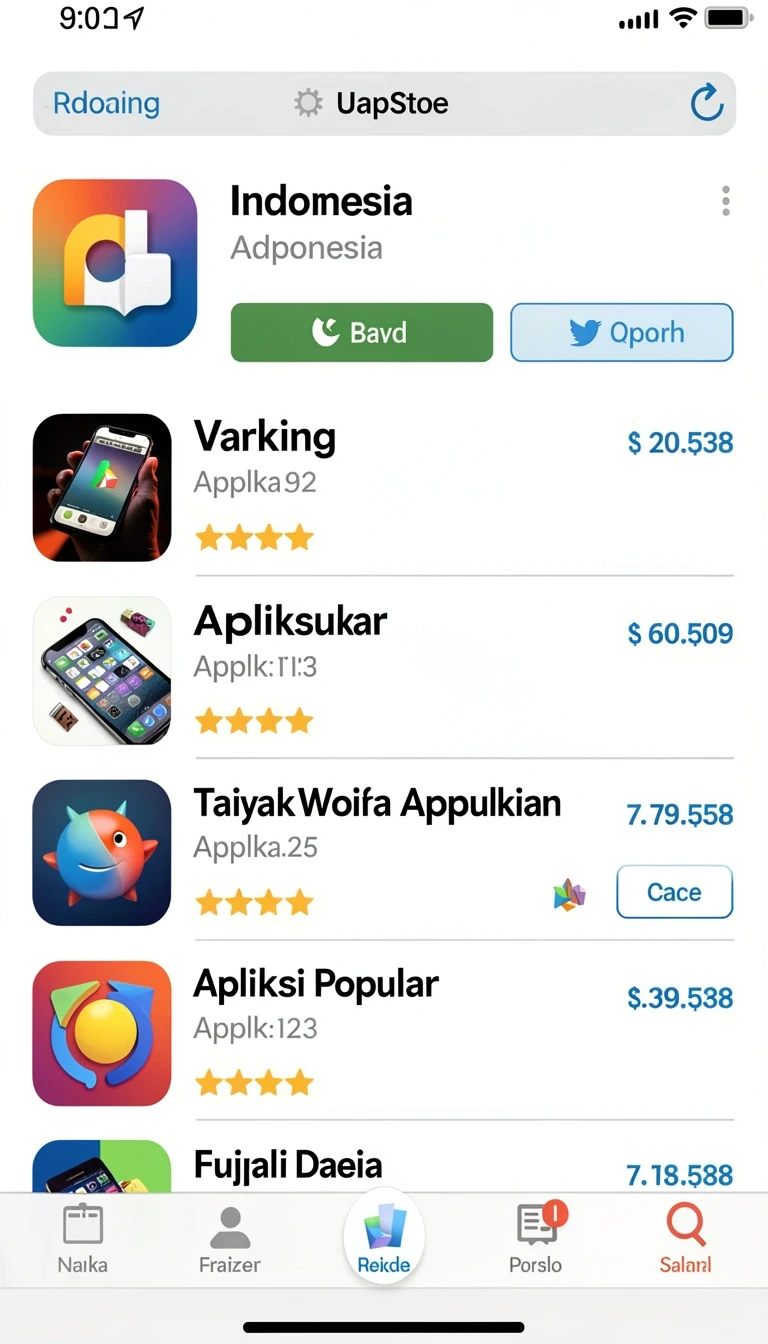Open the Apliksi Popular listing
The height and width of the screenshot is (1344, 768).
[384, 1033]
